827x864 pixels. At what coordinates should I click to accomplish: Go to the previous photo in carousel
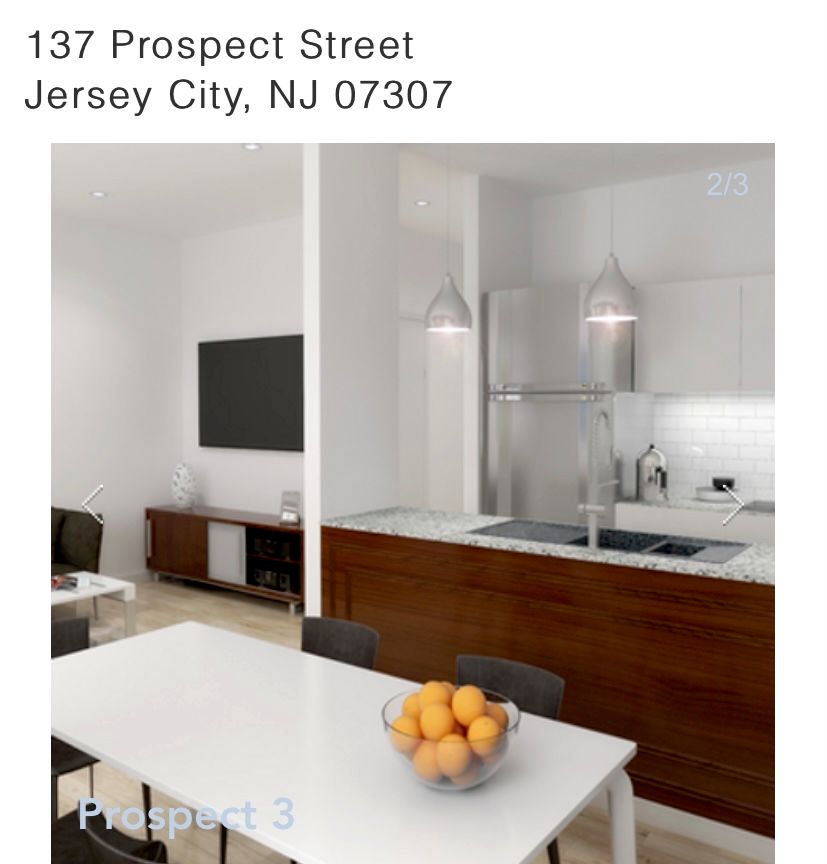click(92, 504)
